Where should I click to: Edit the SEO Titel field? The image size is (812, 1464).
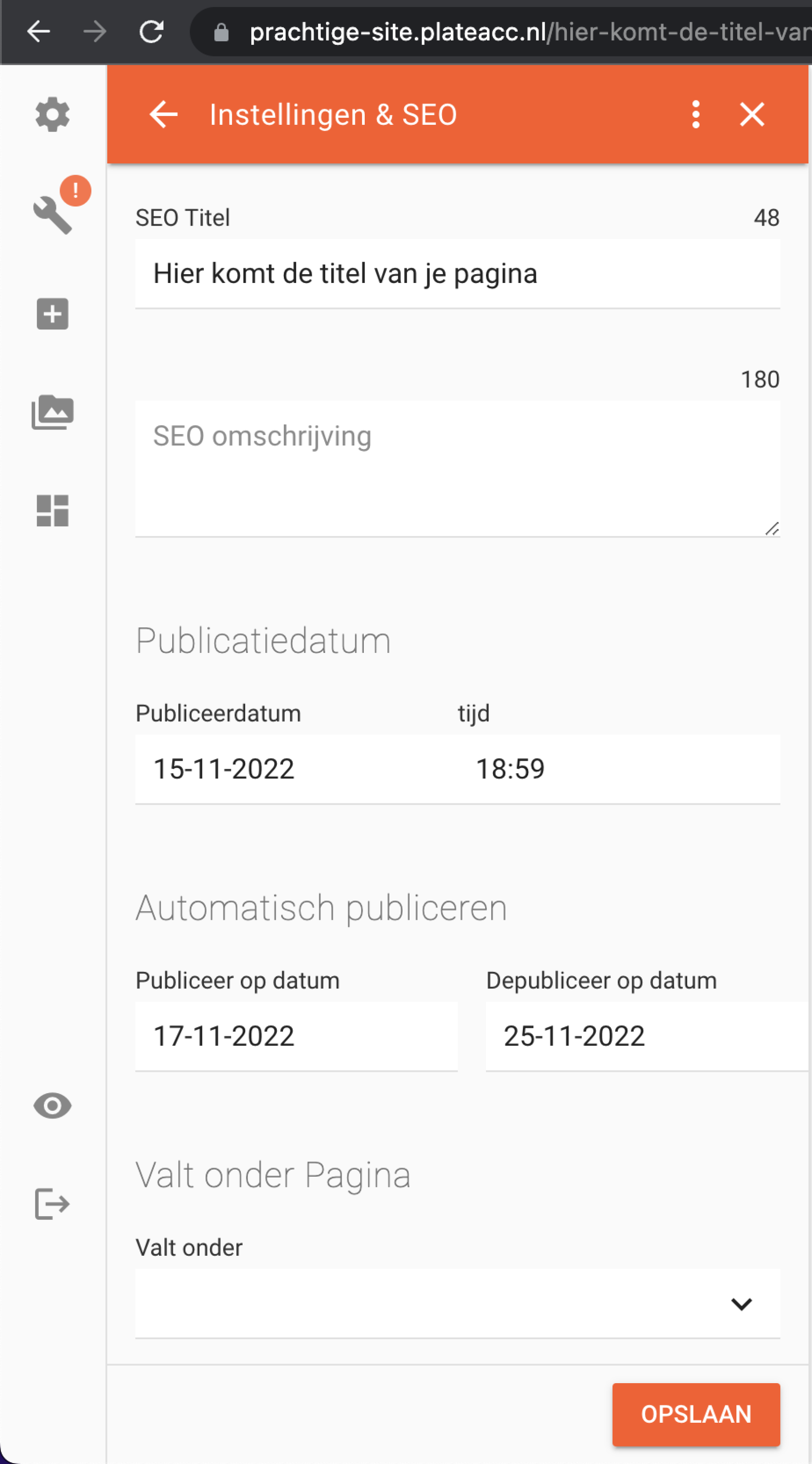(x=457, y=273)
